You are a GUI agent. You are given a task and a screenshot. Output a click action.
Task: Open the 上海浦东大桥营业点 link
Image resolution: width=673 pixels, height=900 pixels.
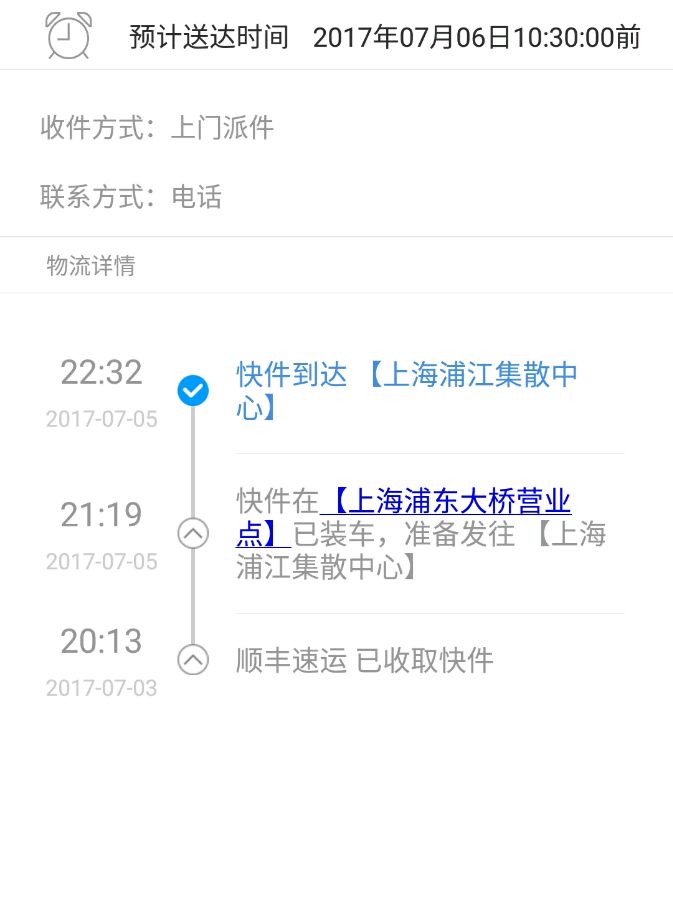tap(450, 500)
